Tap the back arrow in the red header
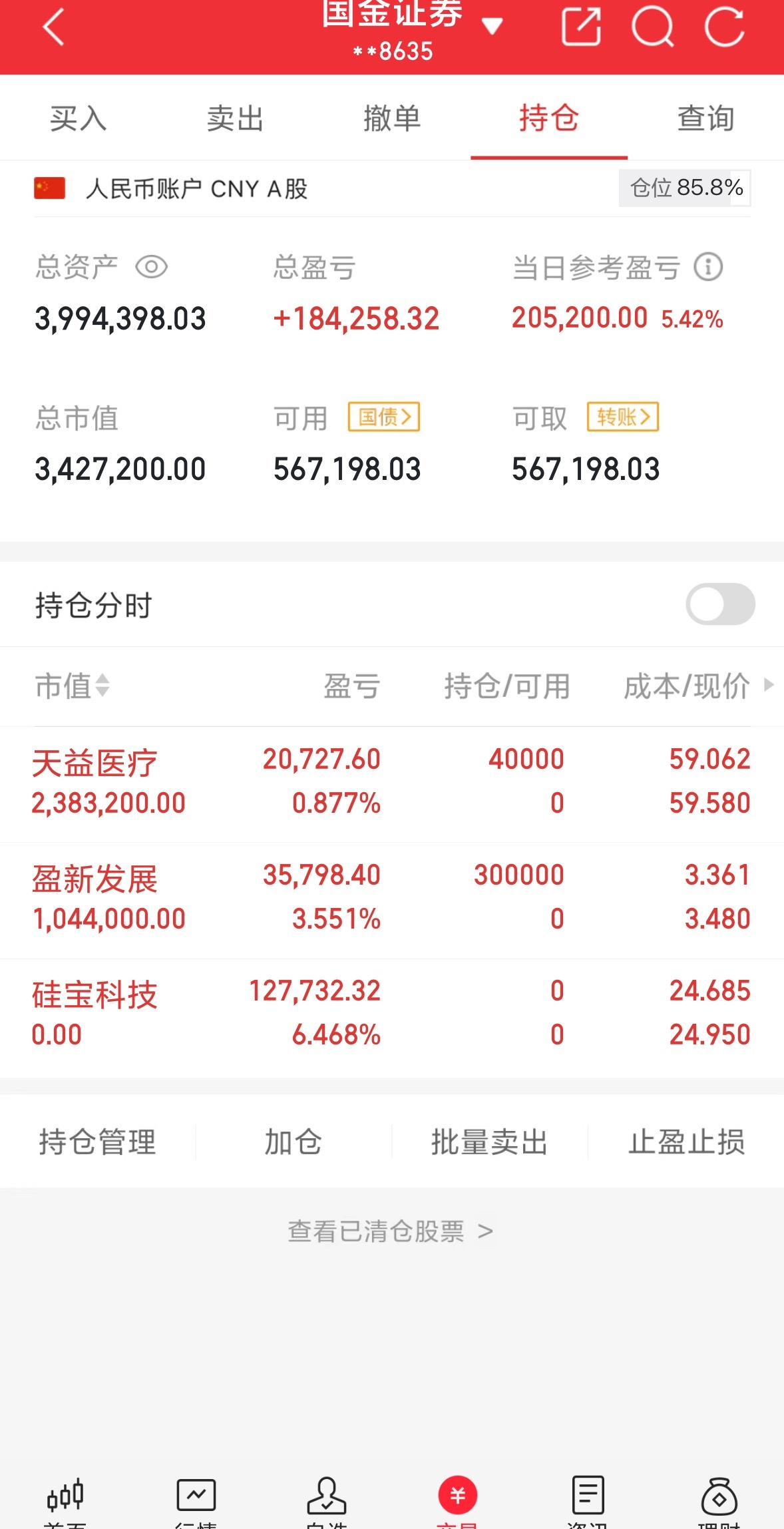Image resolution: width=784 pixels, height=1529 pixels. click(52, 28)
